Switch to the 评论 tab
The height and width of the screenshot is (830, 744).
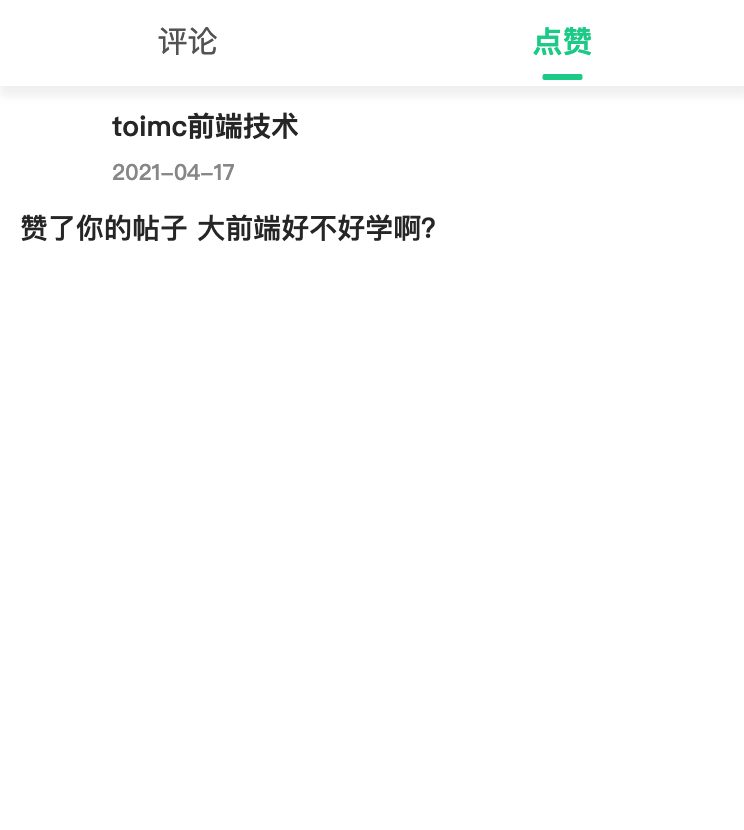pos(187,42)
